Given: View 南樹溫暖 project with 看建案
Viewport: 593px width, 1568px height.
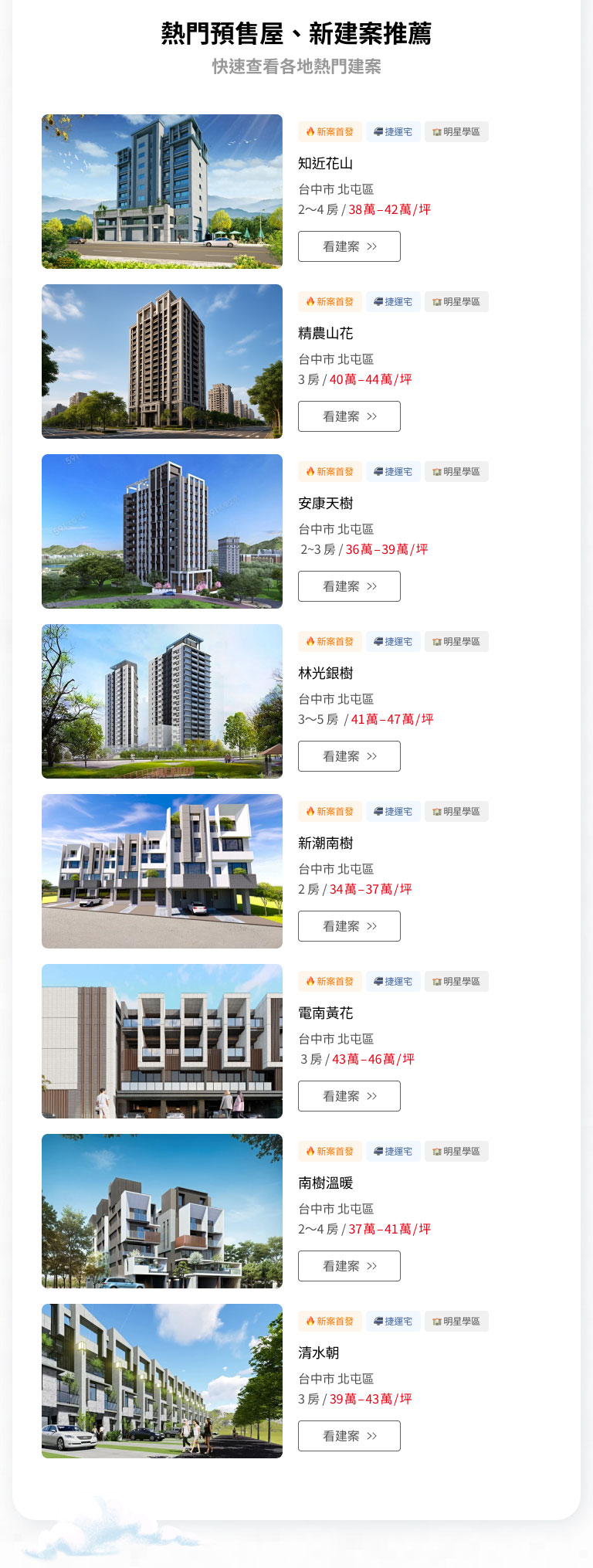Looking at the screenshot, I should point(349,1266).
